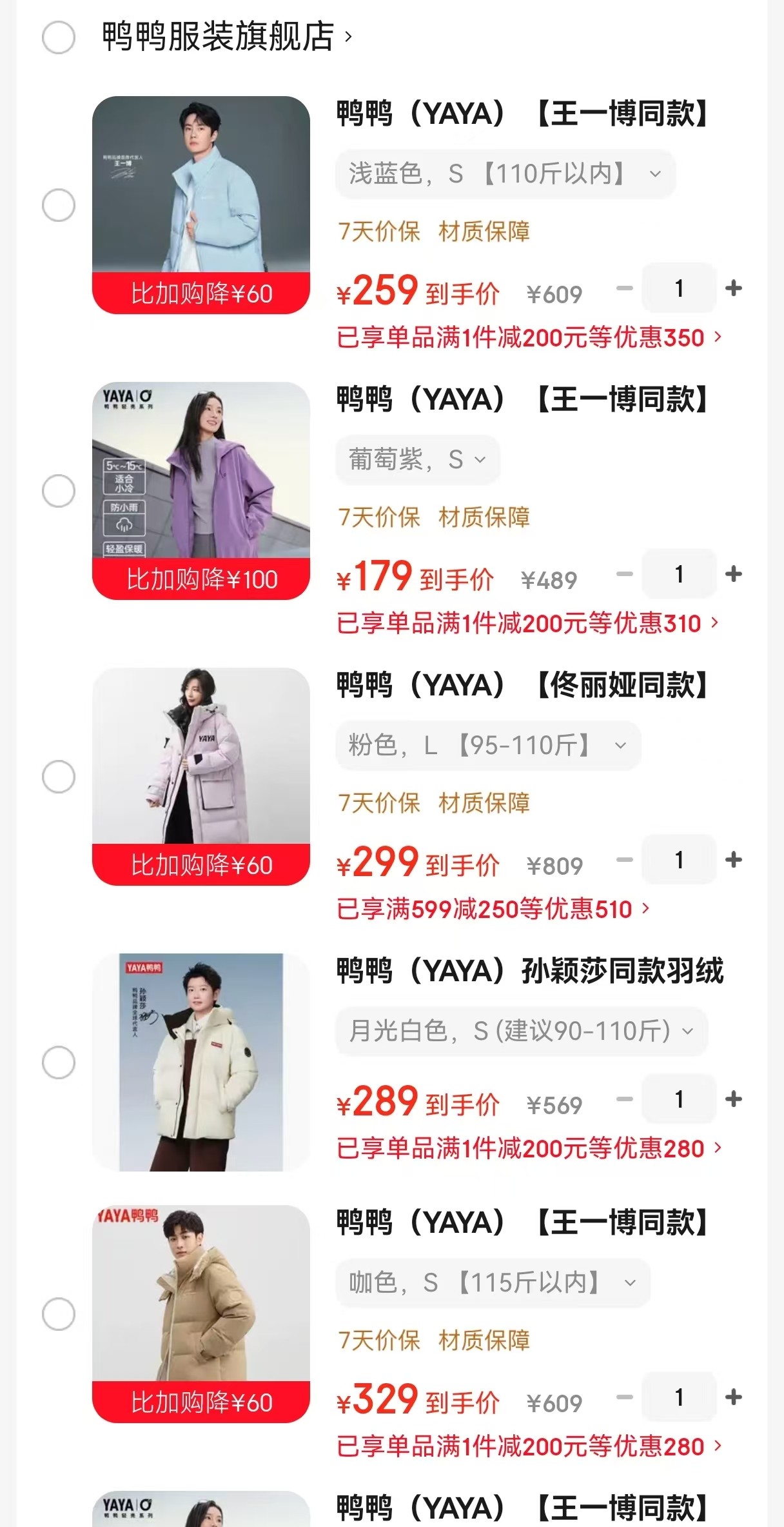Change the 葡萄紫, S variant option
784x1527 pixels.
417,460
